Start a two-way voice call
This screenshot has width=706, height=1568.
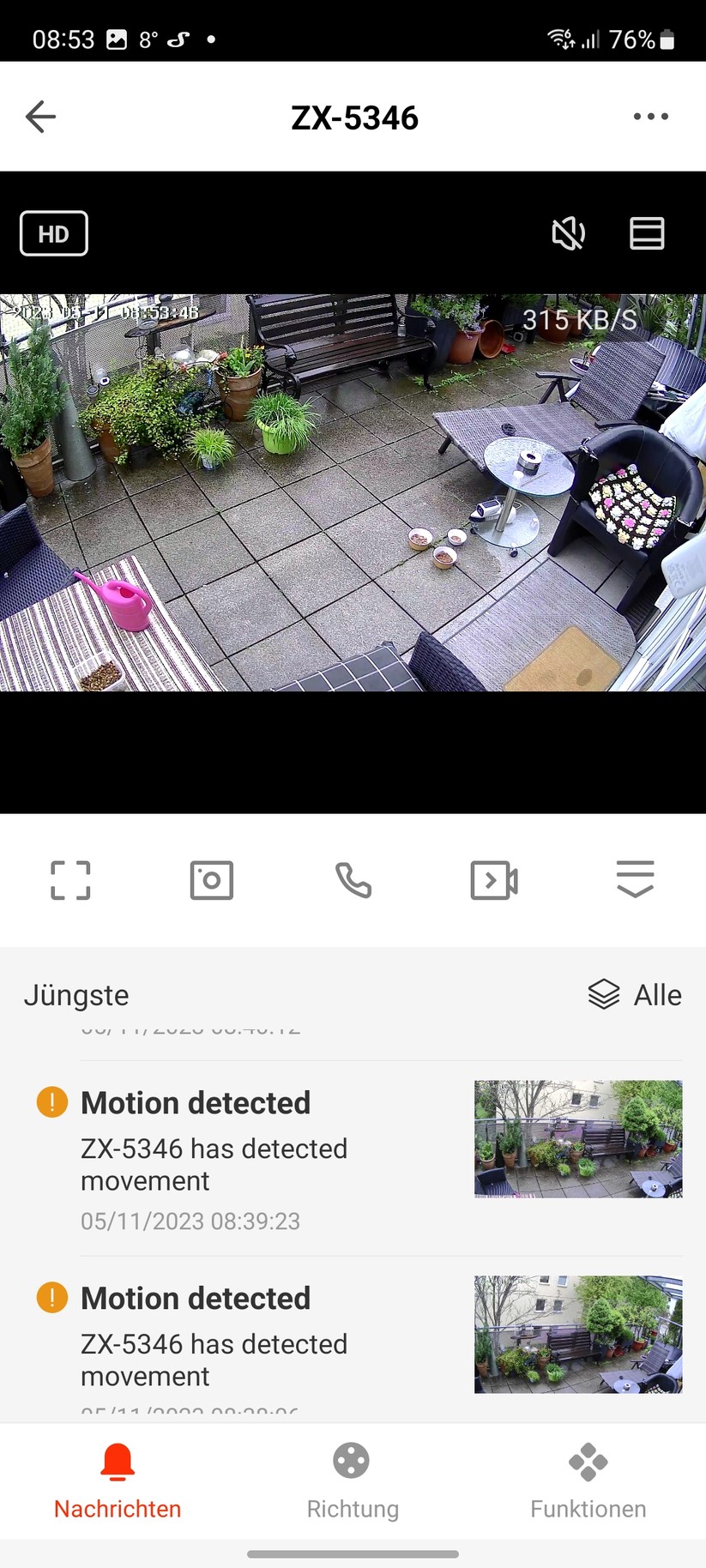[x=353, y=880]
